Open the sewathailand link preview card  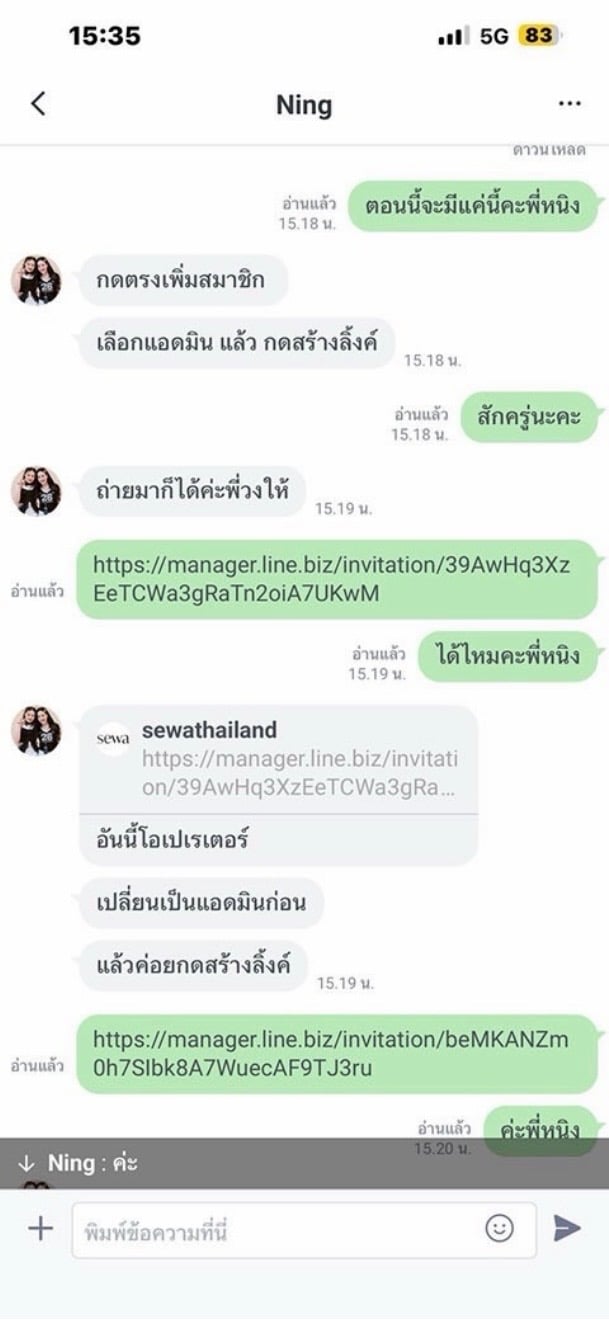[x=278, y=759]
